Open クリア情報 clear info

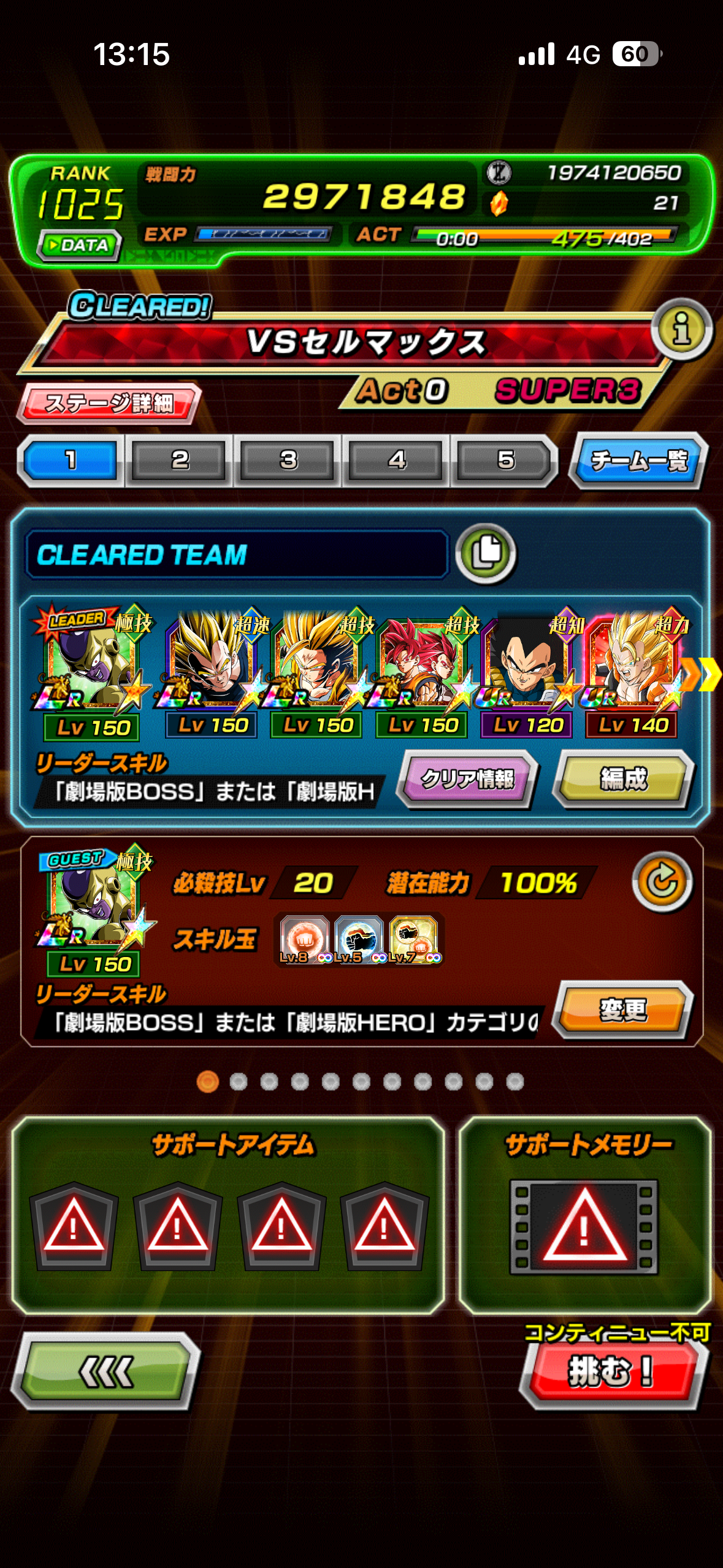coord(467,778)
